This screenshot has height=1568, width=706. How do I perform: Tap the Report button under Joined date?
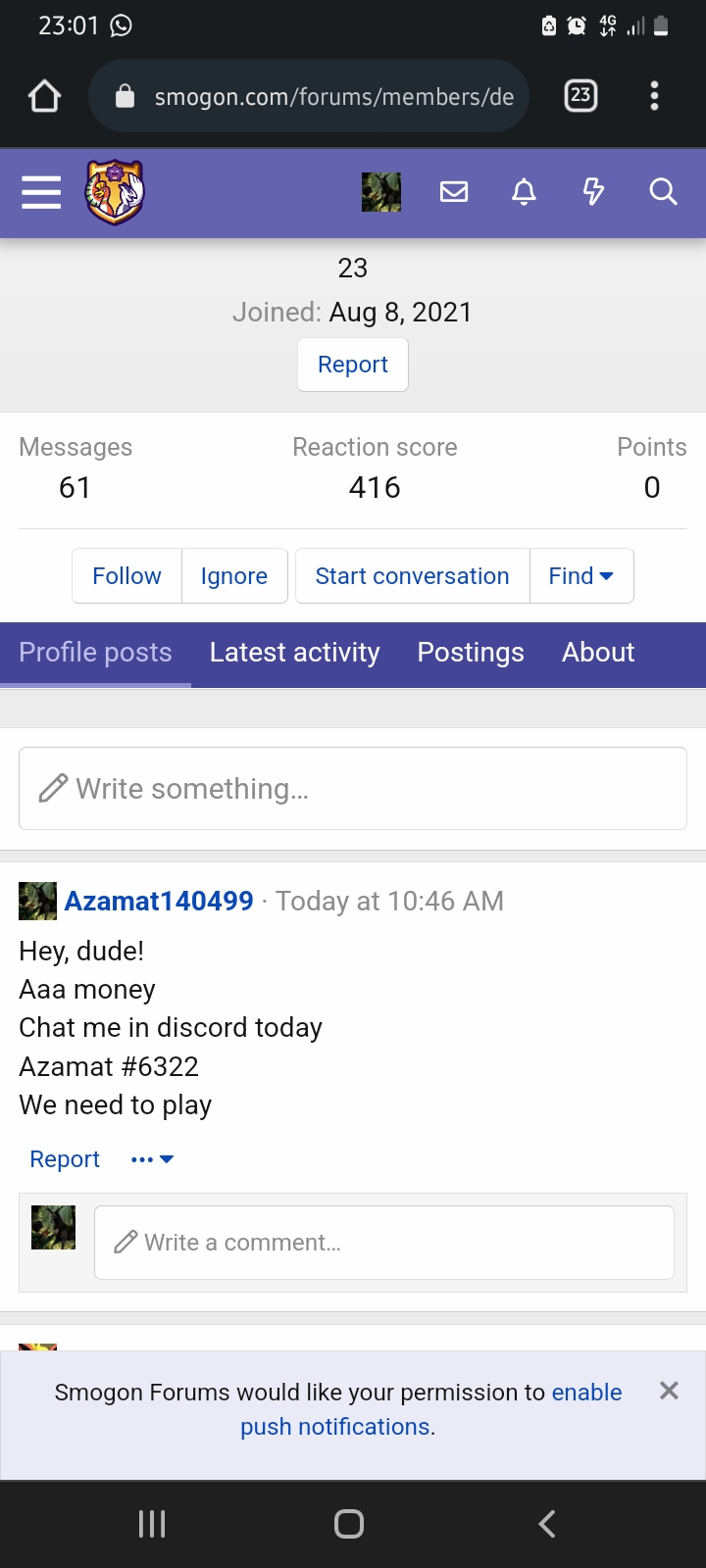[x=353, y=365]
